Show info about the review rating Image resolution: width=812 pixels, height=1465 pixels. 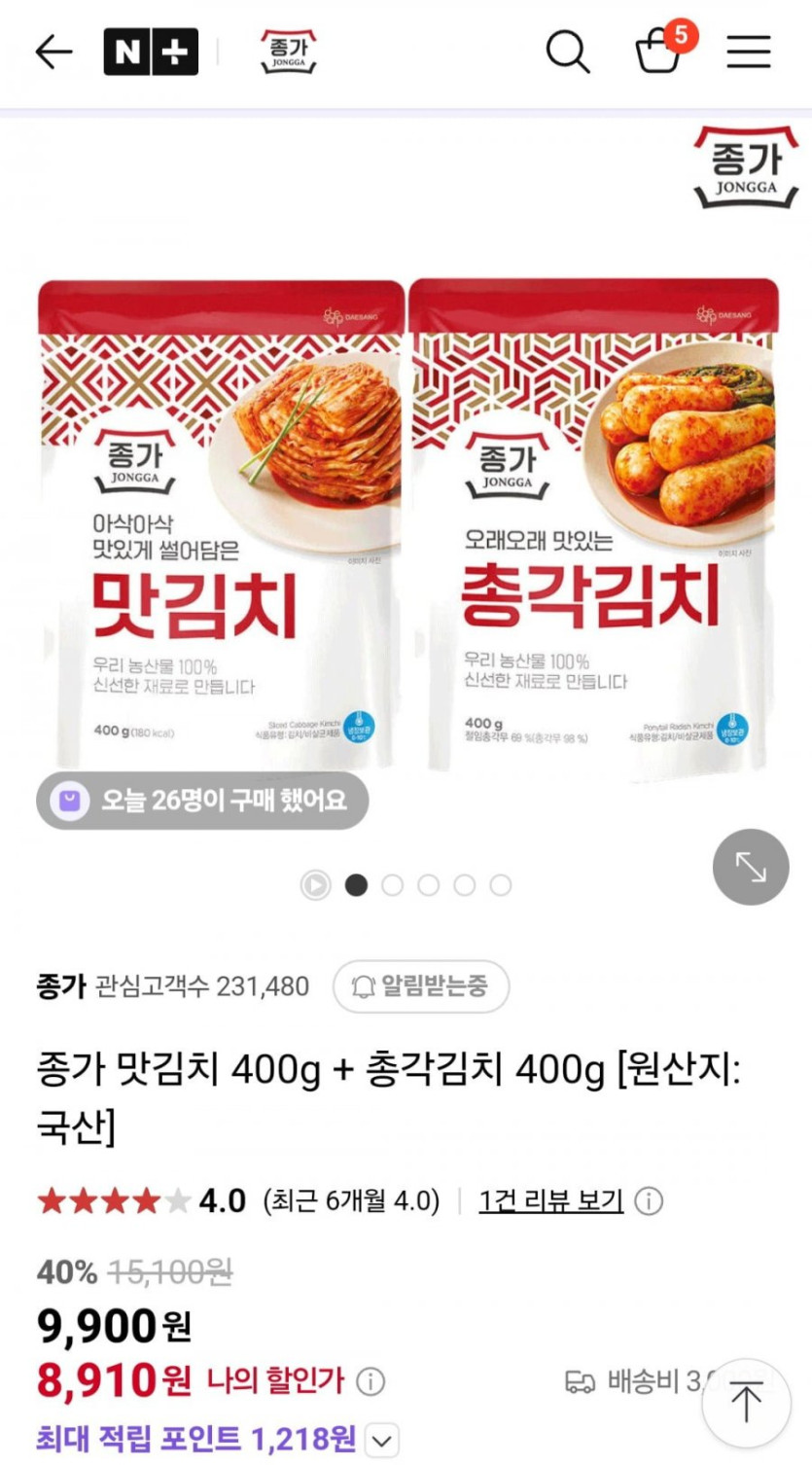click(649, 1201)
